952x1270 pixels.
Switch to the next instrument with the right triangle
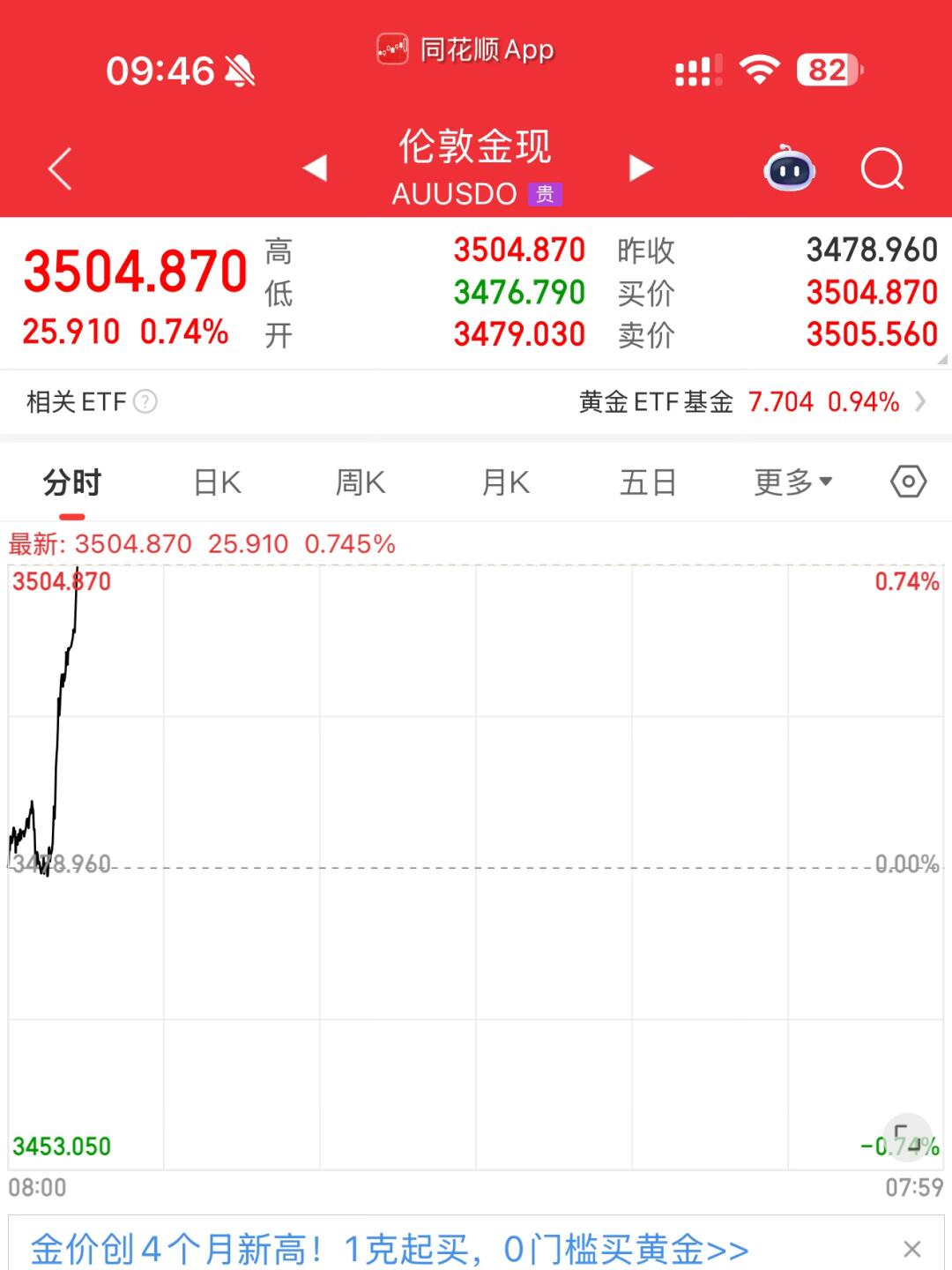[642, 168]
